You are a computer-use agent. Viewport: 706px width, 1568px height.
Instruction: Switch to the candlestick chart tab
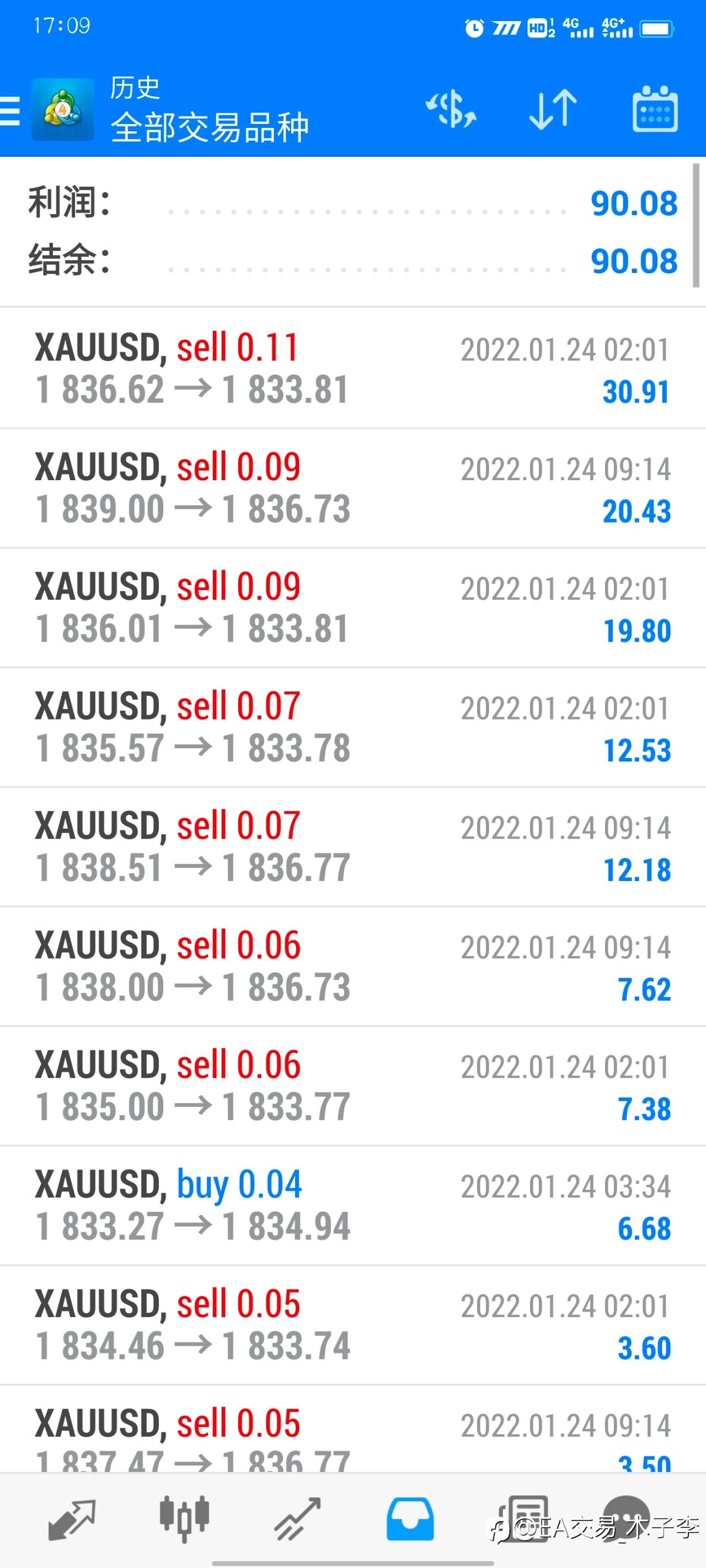point(185,1519)
